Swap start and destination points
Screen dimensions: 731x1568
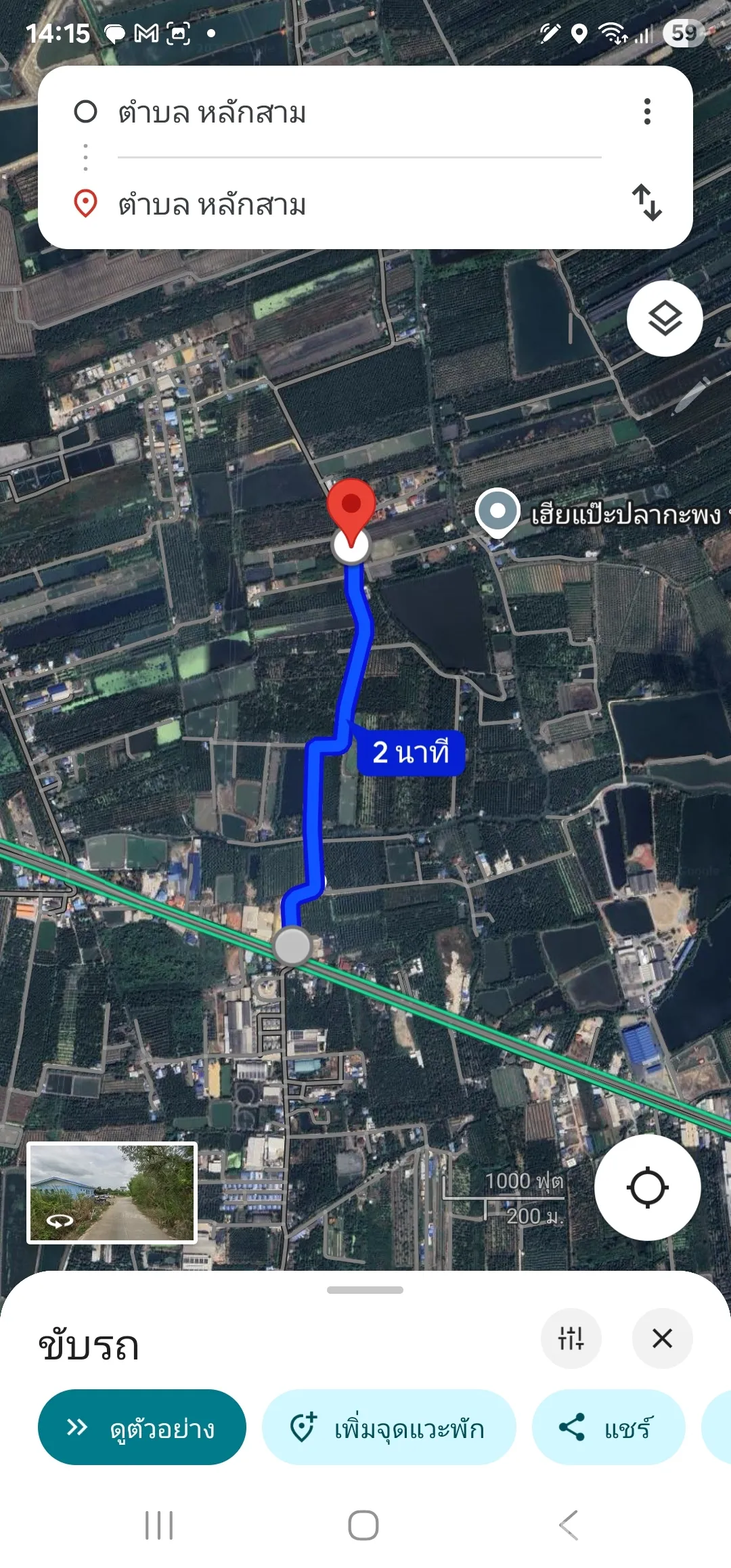click(x=646, y=202)
